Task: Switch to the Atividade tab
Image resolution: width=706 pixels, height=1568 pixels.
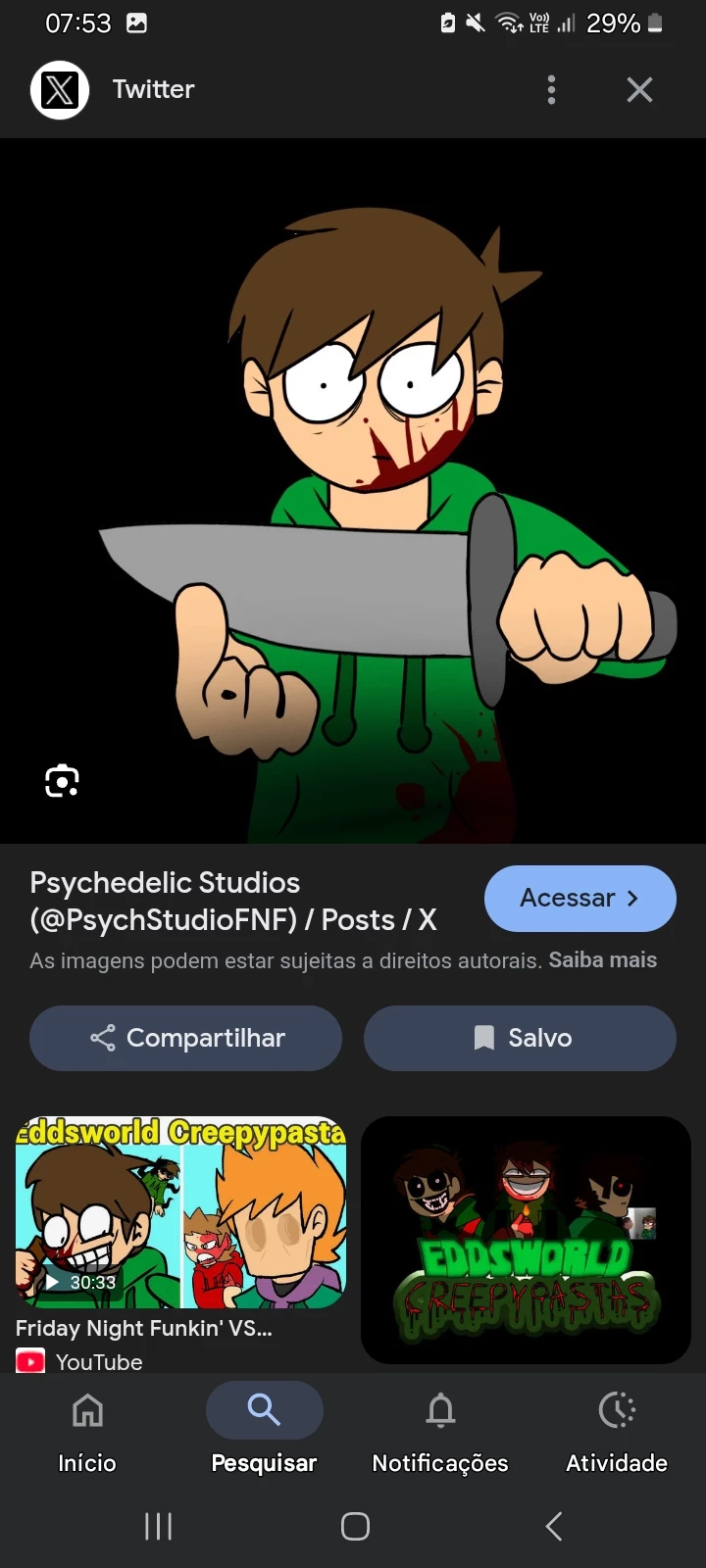Action: (x=617, y=1433)
